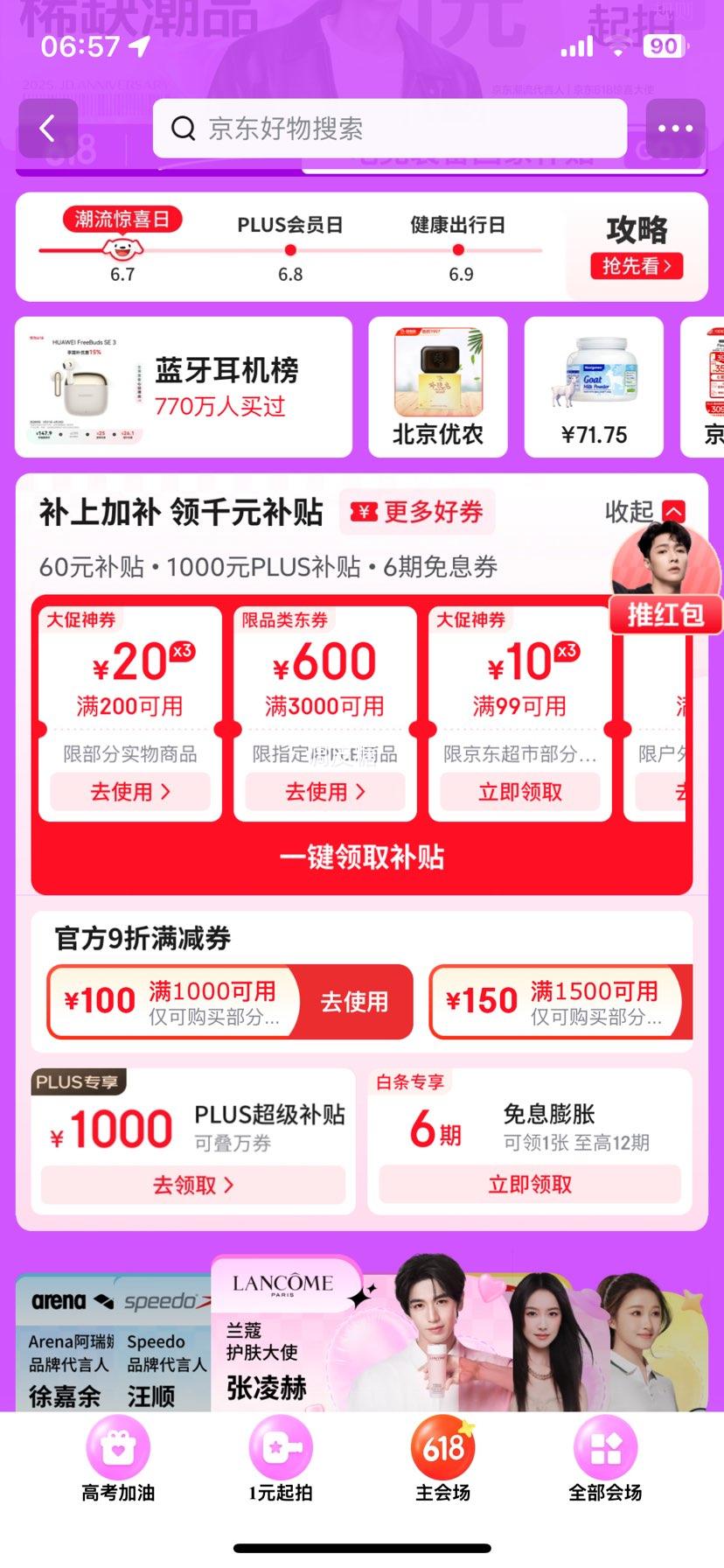Open the three-dot overflow menu
The width and height of the screenshot is (724, 1568).
(x=675, y=129)
